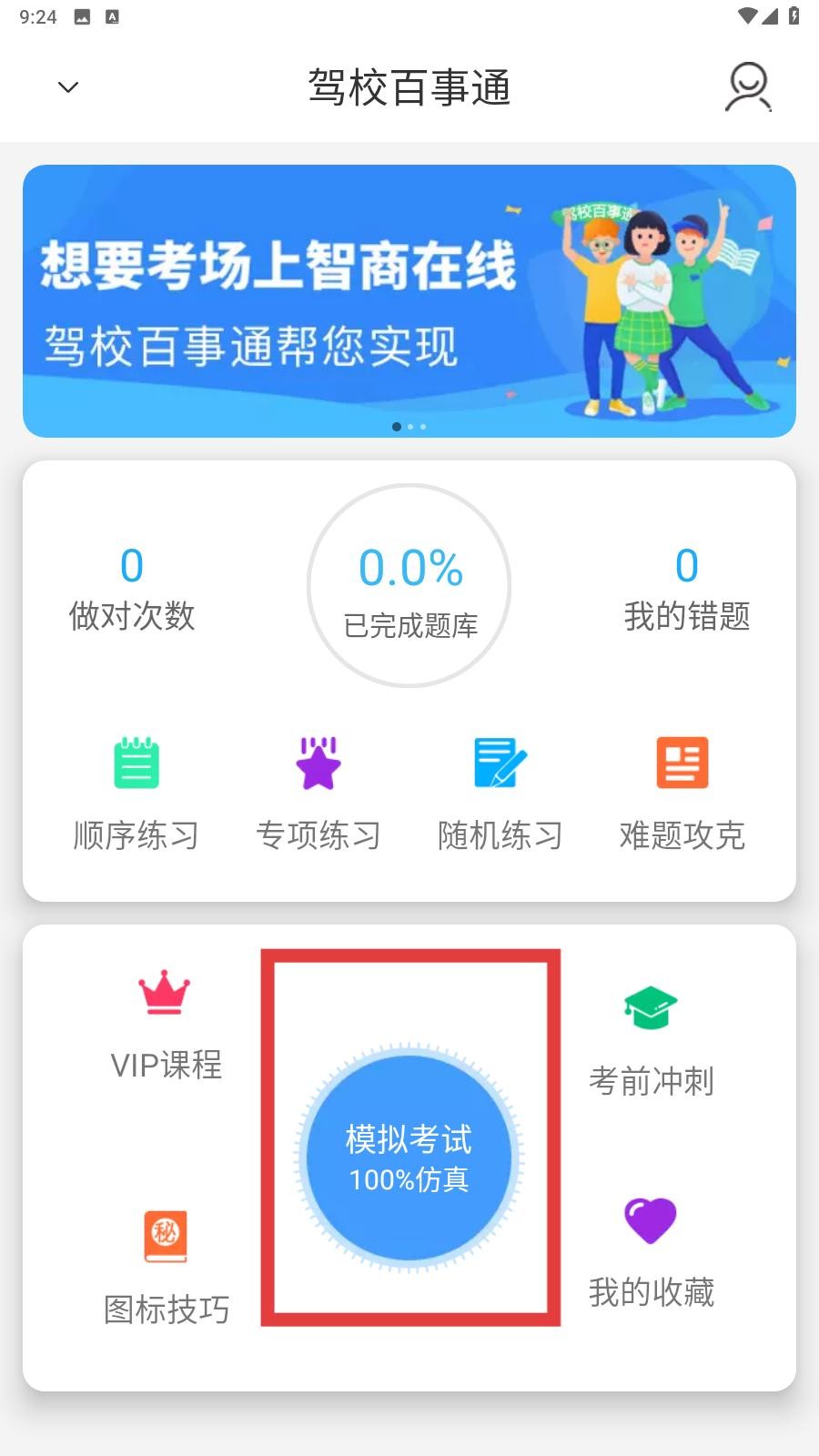
Task: Begin 随机练习 random practice
Action: tap(500, 794)
